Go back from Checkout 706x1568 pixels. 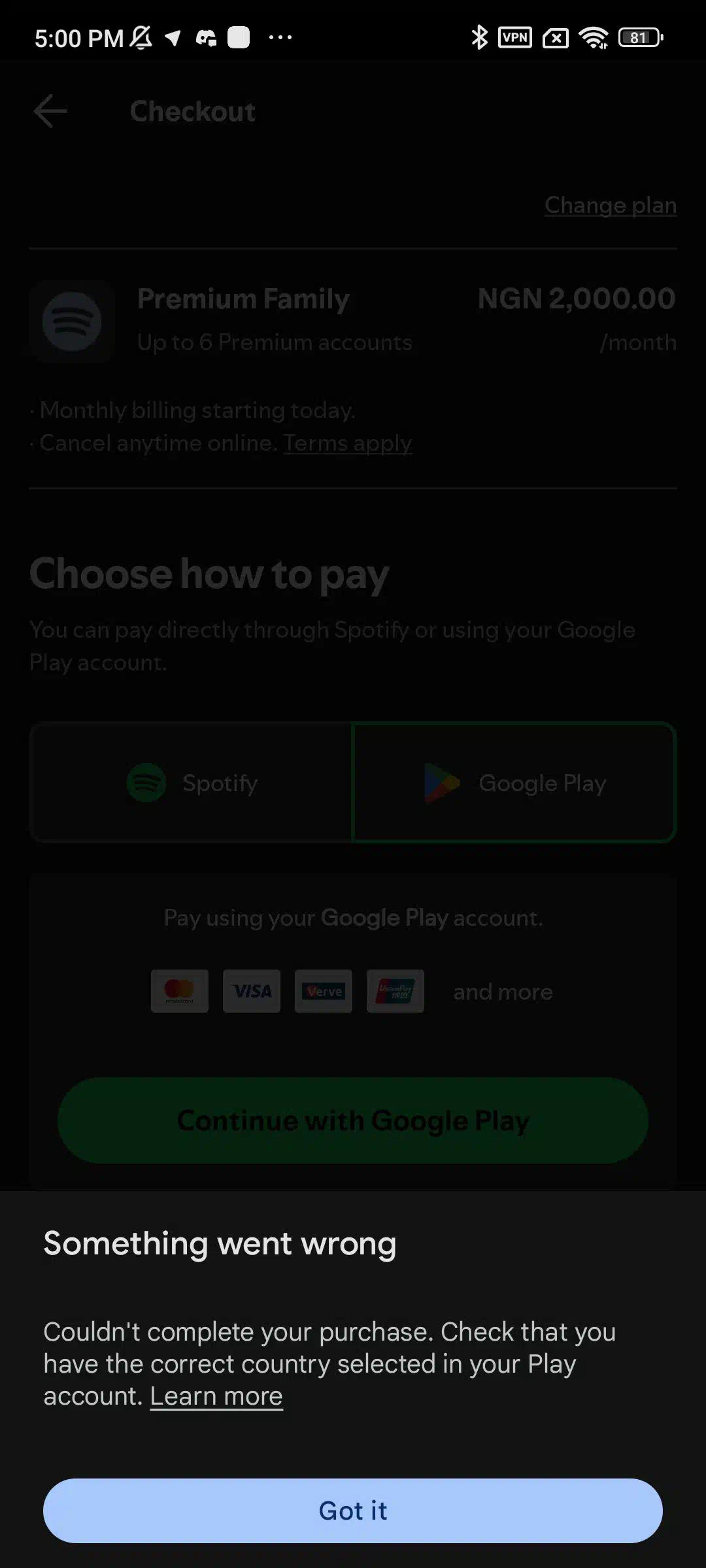tap(50, 111)
